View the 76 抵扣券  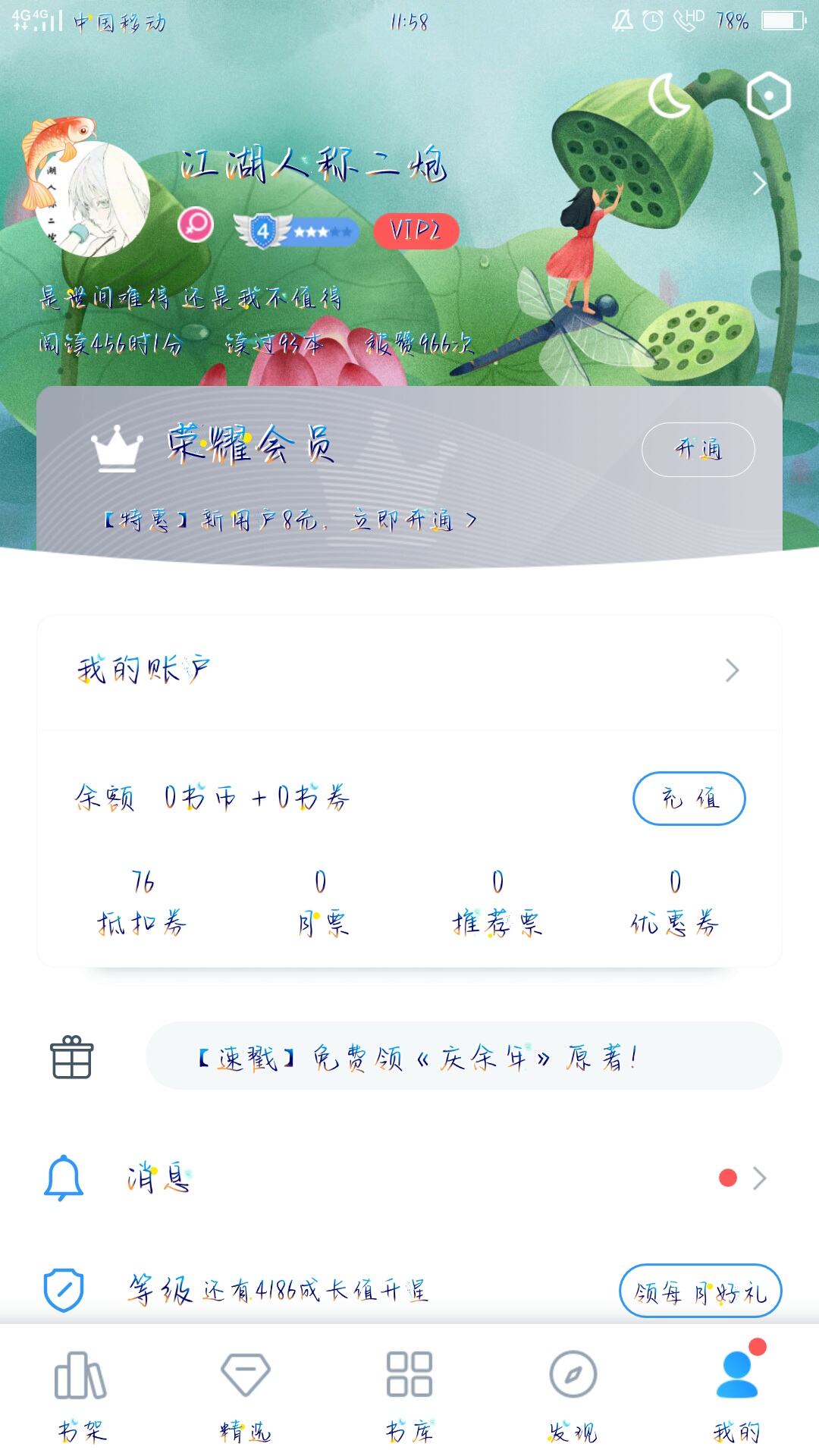tap(142, 902)
